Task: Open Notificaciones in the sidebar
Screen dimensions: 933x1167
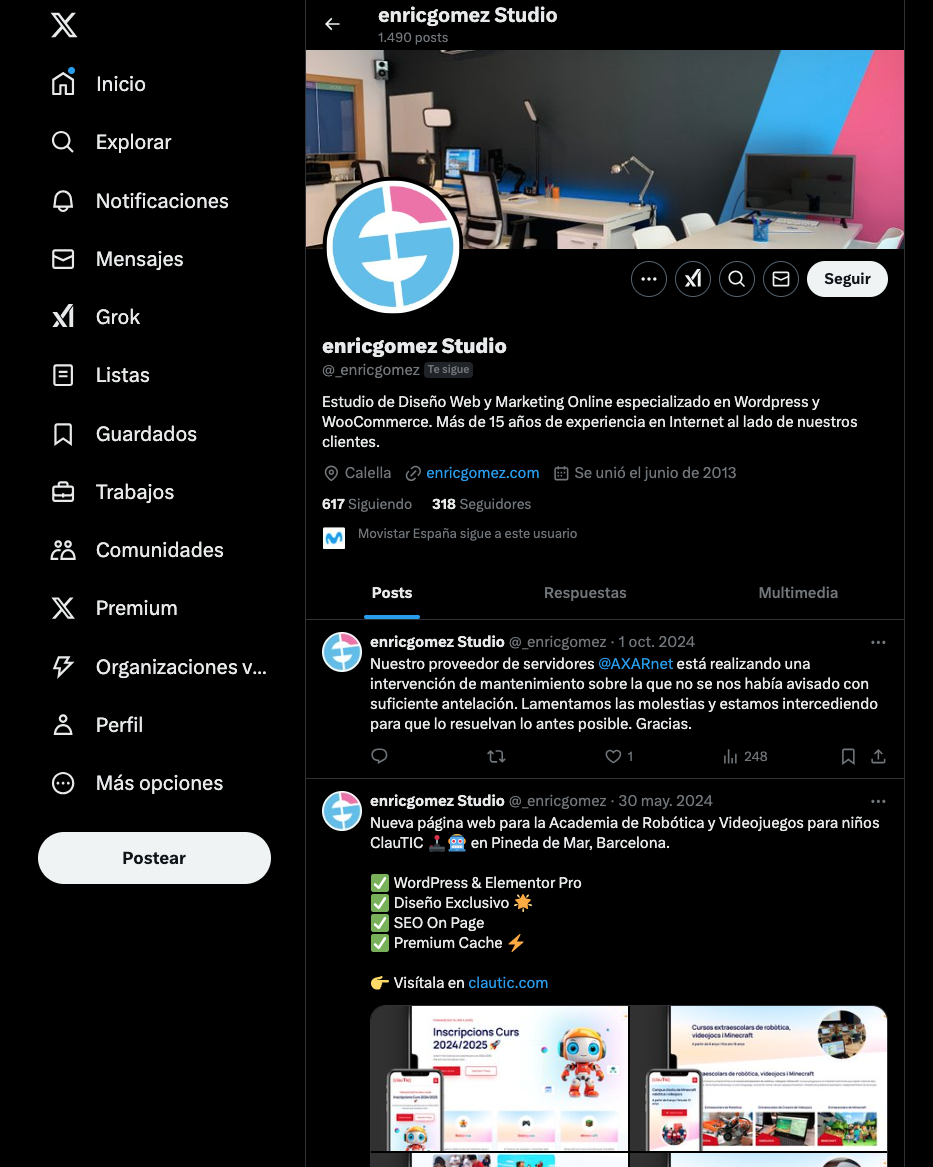Action: (x=161, y=201)
